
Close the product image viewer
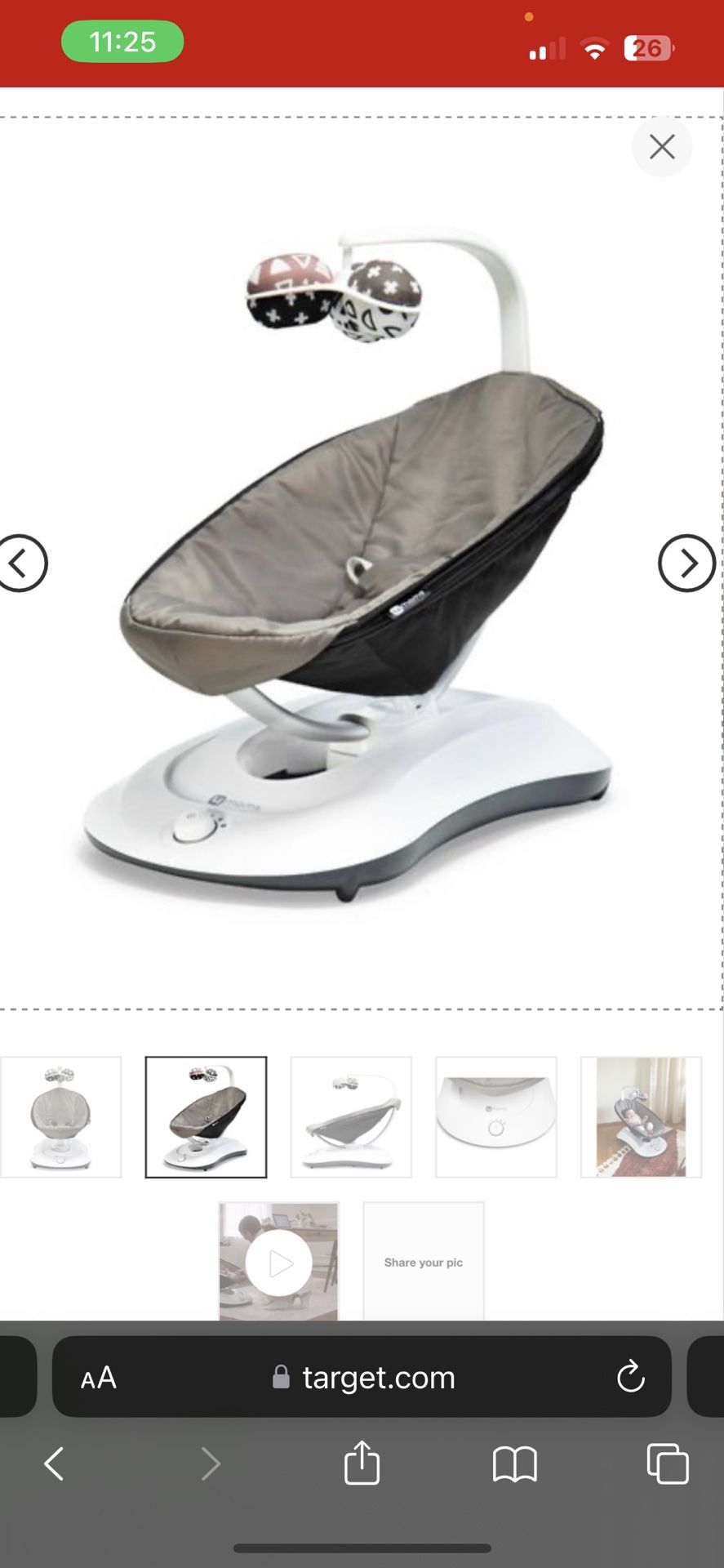662,147
